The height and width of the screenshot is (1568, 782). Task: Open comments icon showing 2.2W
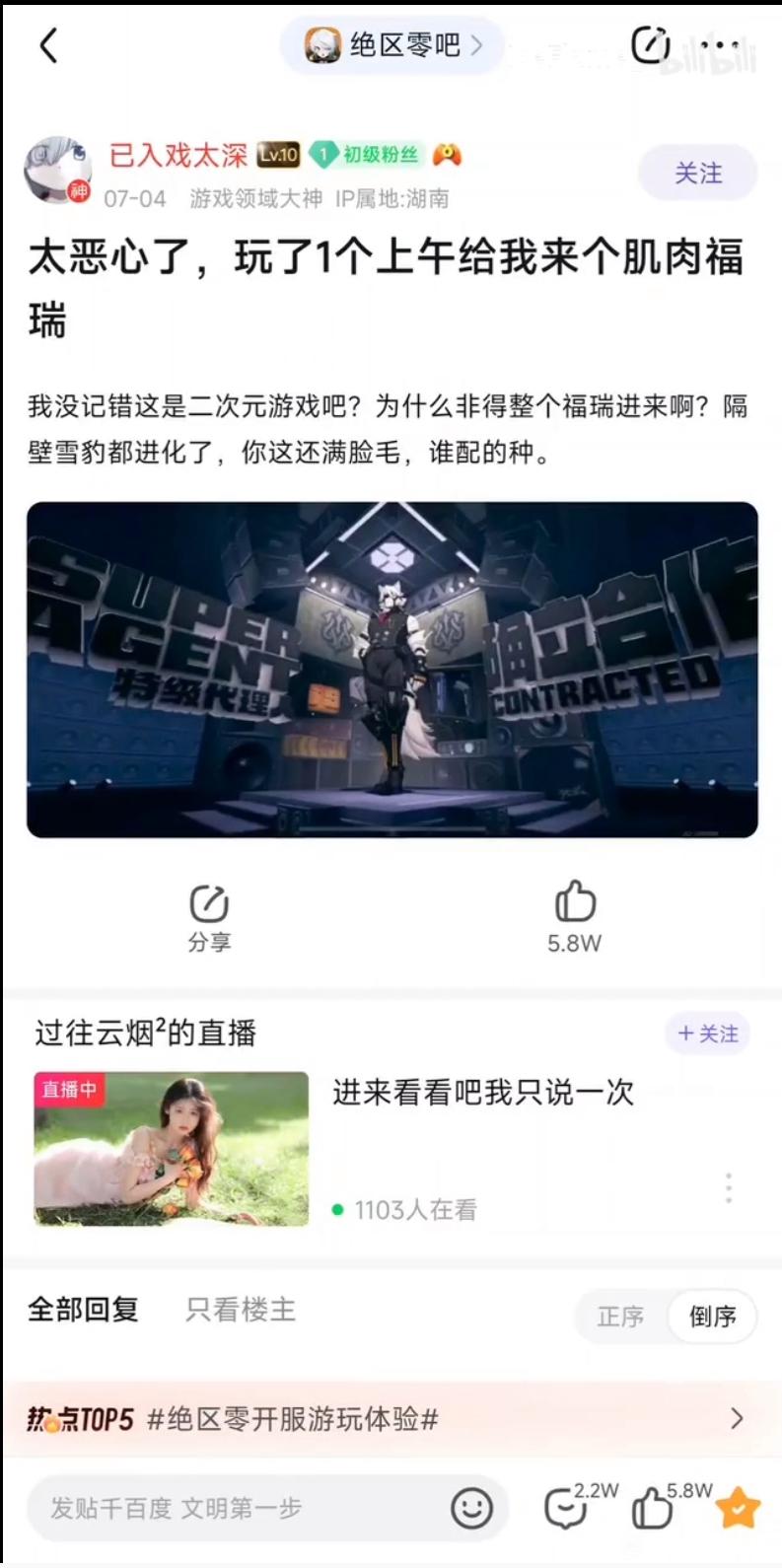click(x=566, y=1508)
